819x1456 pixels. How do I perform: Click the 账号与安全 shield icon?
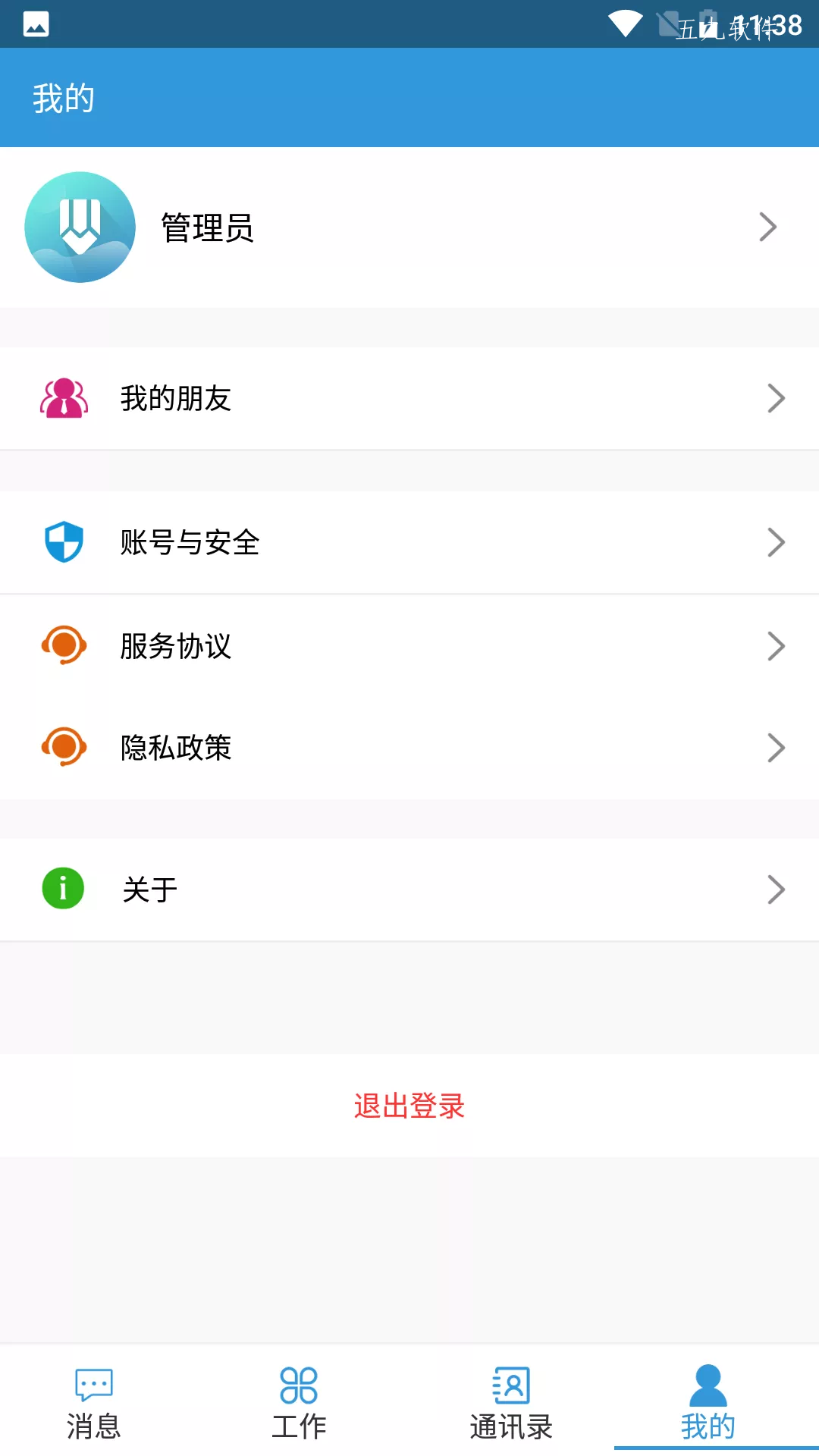[63, 541]
